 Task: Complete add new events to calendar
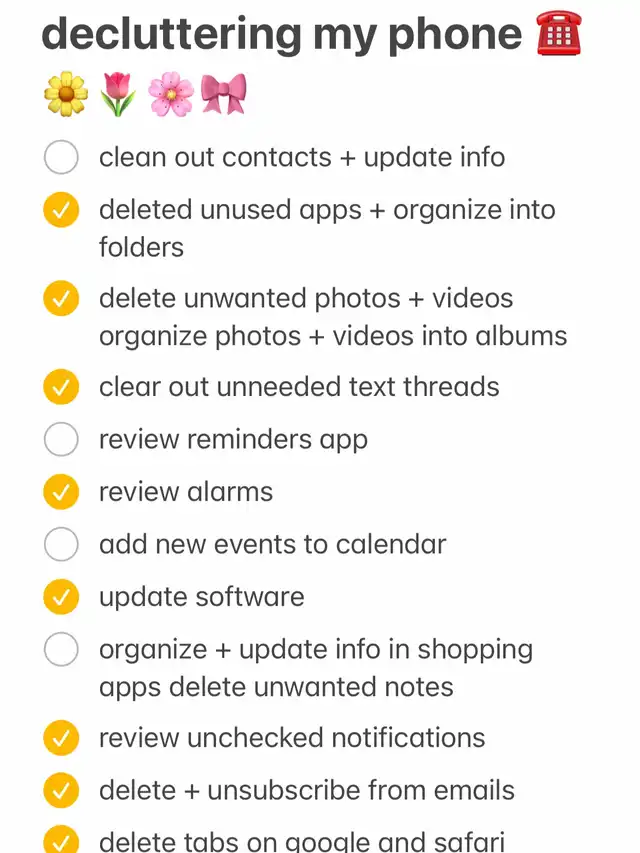pyautogui.click(x=61, y=545)
